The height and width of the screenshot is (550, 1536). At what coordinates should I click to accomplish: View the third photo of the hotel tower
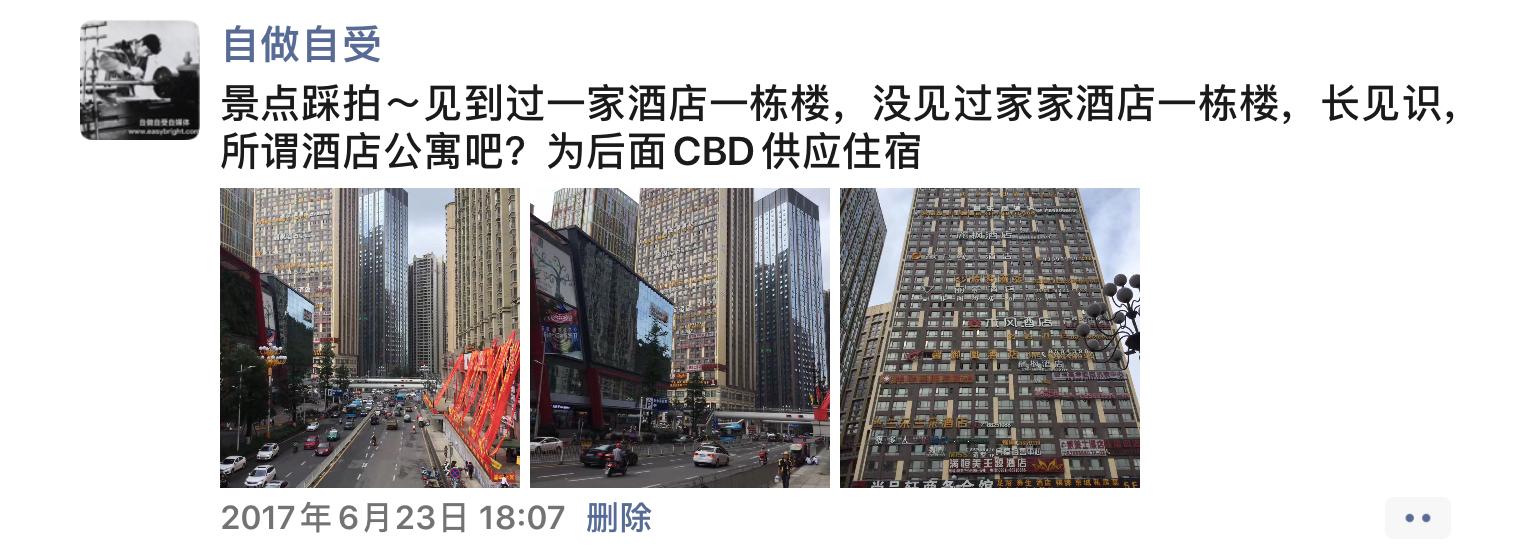point(989,337)
